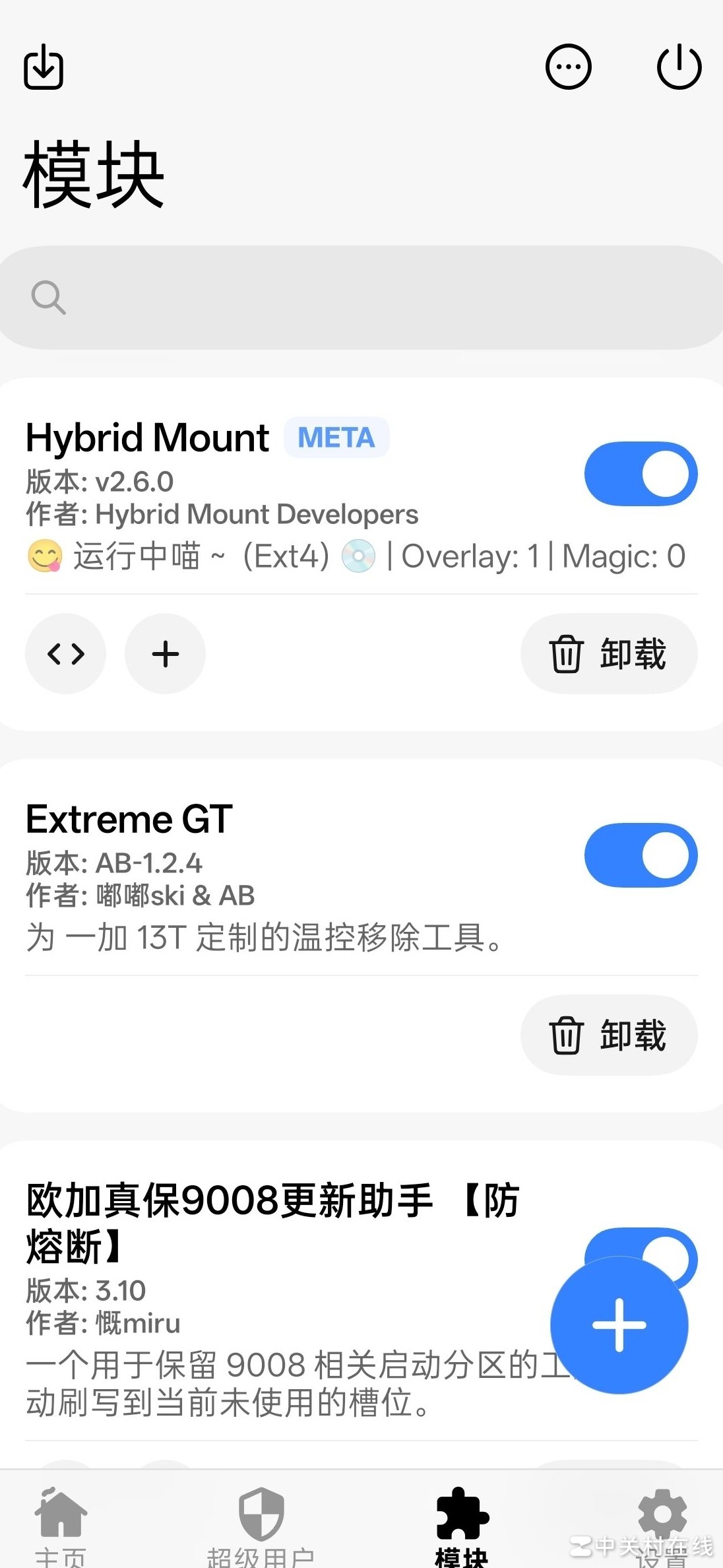This screenshot has width=723, height=1568.
Task: Open Hybrid Mount's code WebUI button
Action: tap(66, 654)
